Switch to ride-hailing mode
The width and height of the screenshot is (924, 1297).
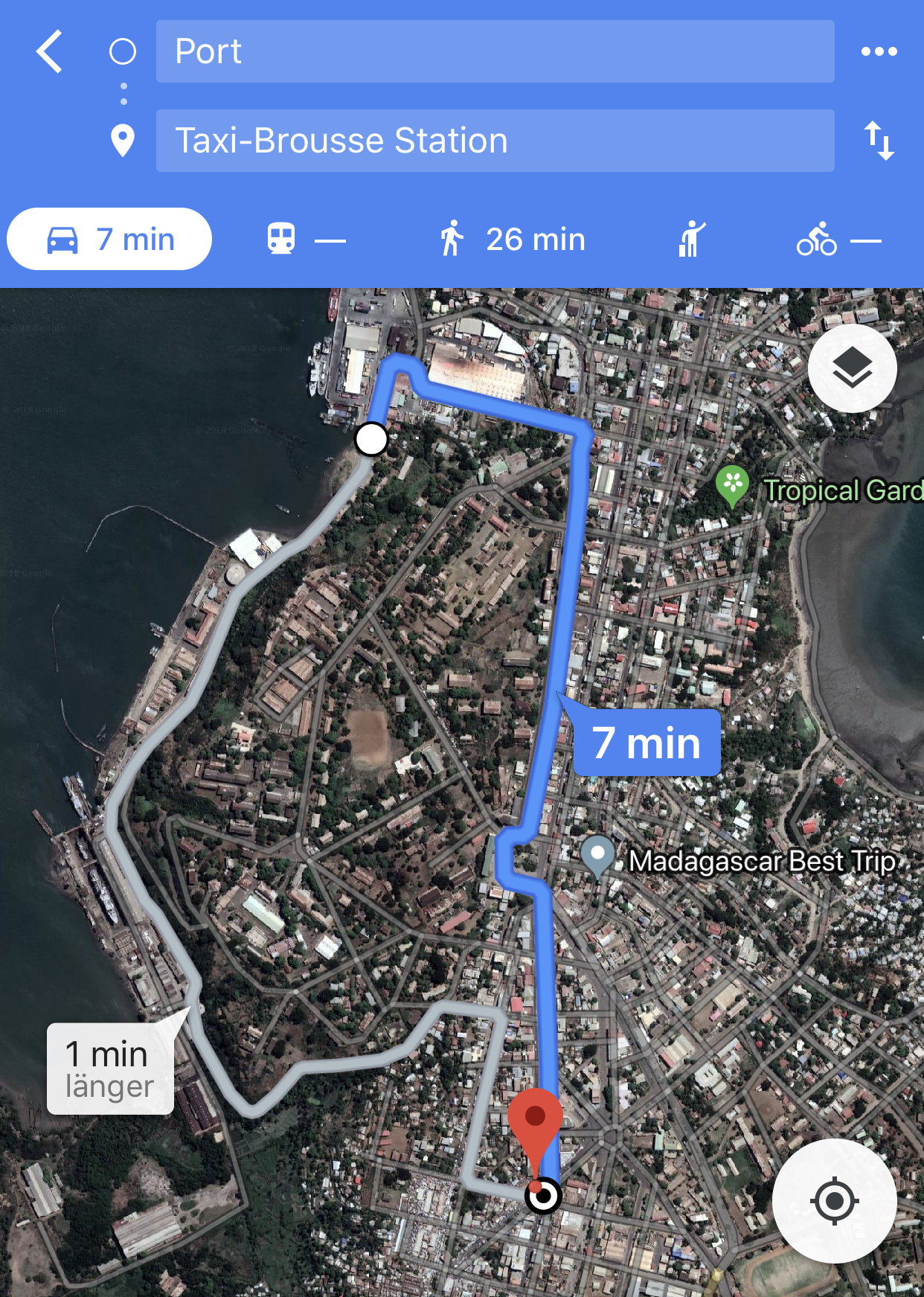pos(691,240)
